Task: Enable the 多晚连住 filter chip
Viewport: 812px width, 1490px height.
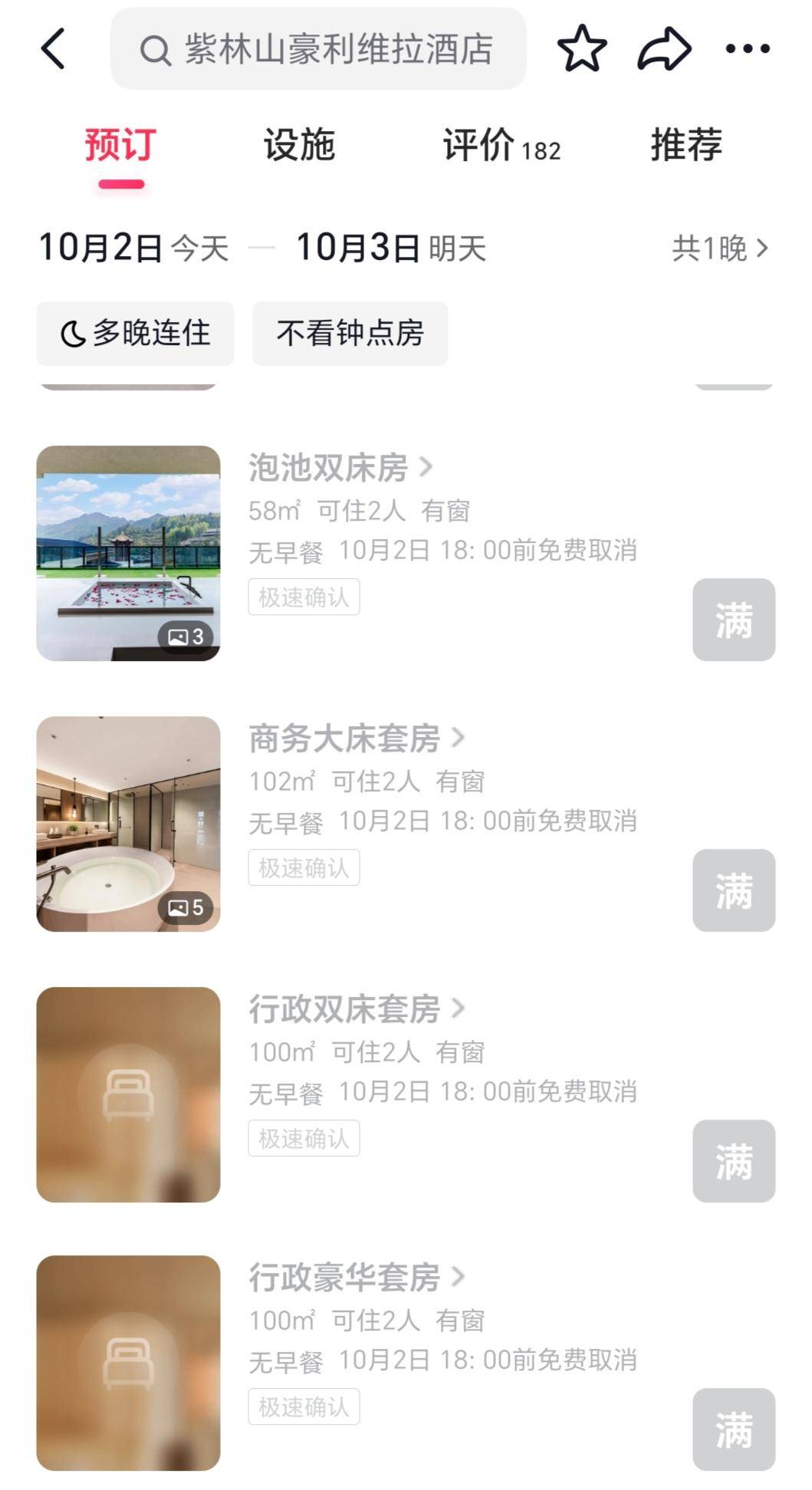Action: 135,334
